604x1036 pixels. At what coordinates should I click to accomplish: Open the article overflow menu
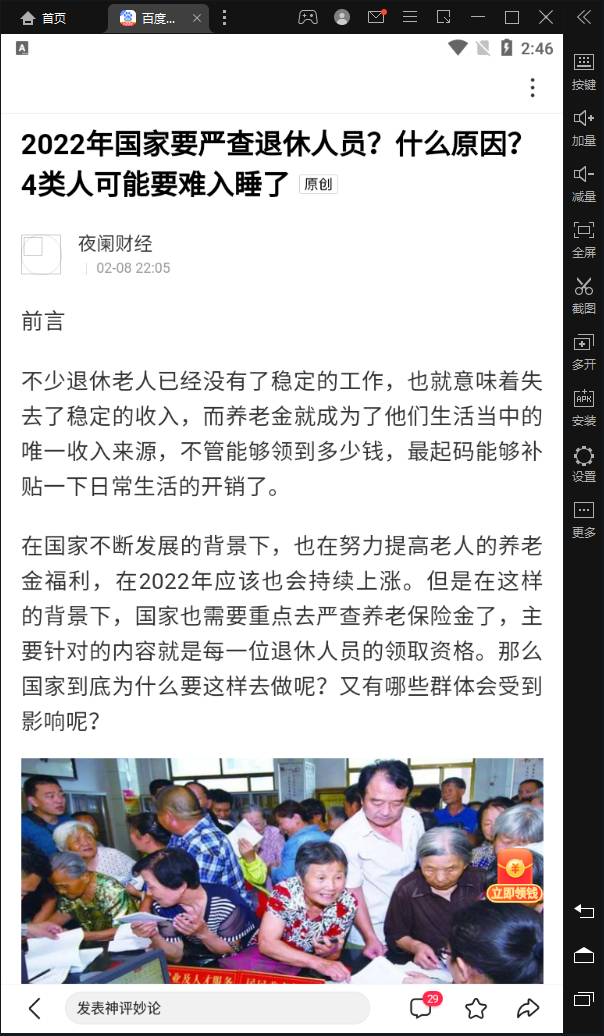click(532, 88)
